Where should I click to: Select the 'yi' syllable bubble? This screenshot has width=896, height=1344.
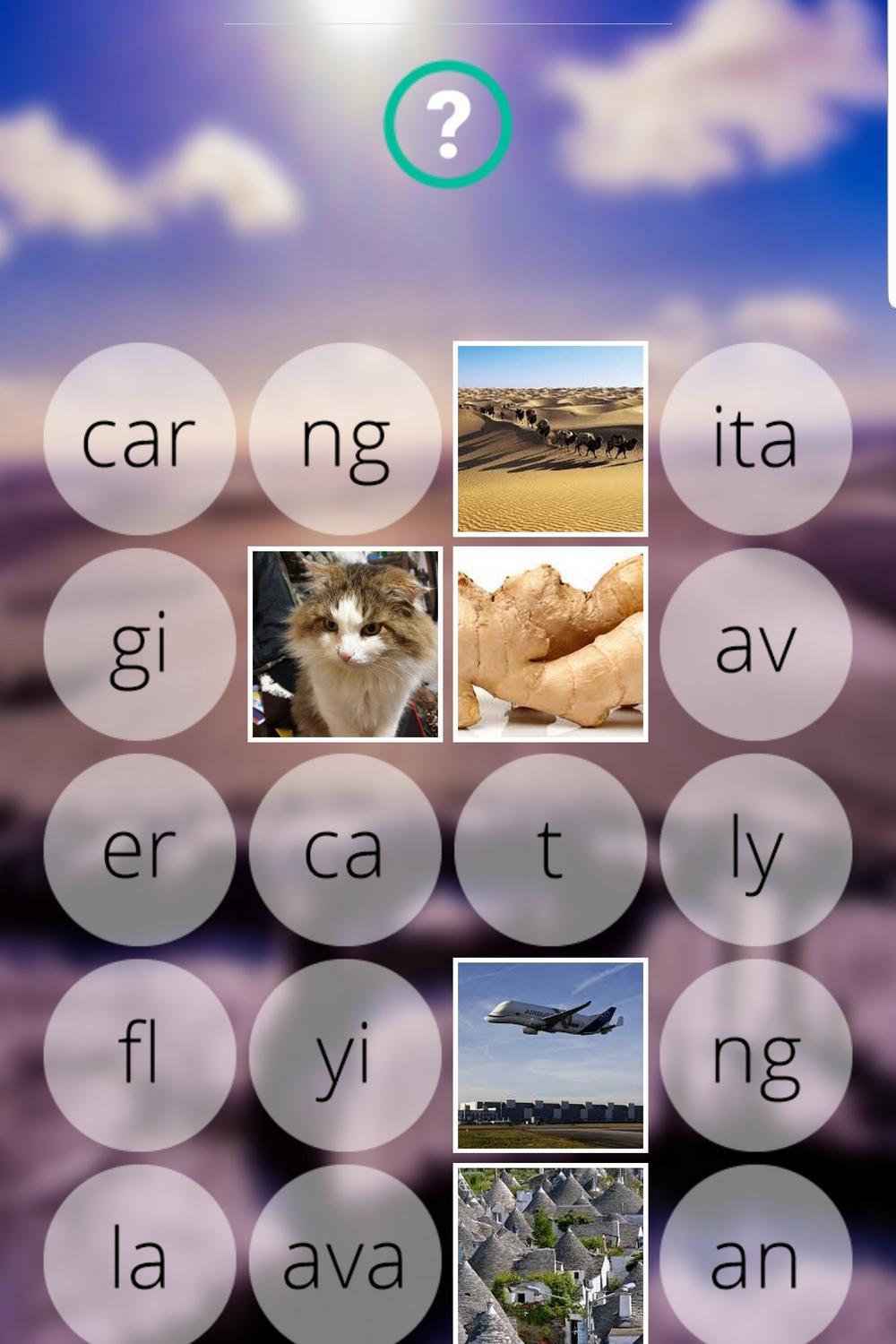coord(344,1055)
